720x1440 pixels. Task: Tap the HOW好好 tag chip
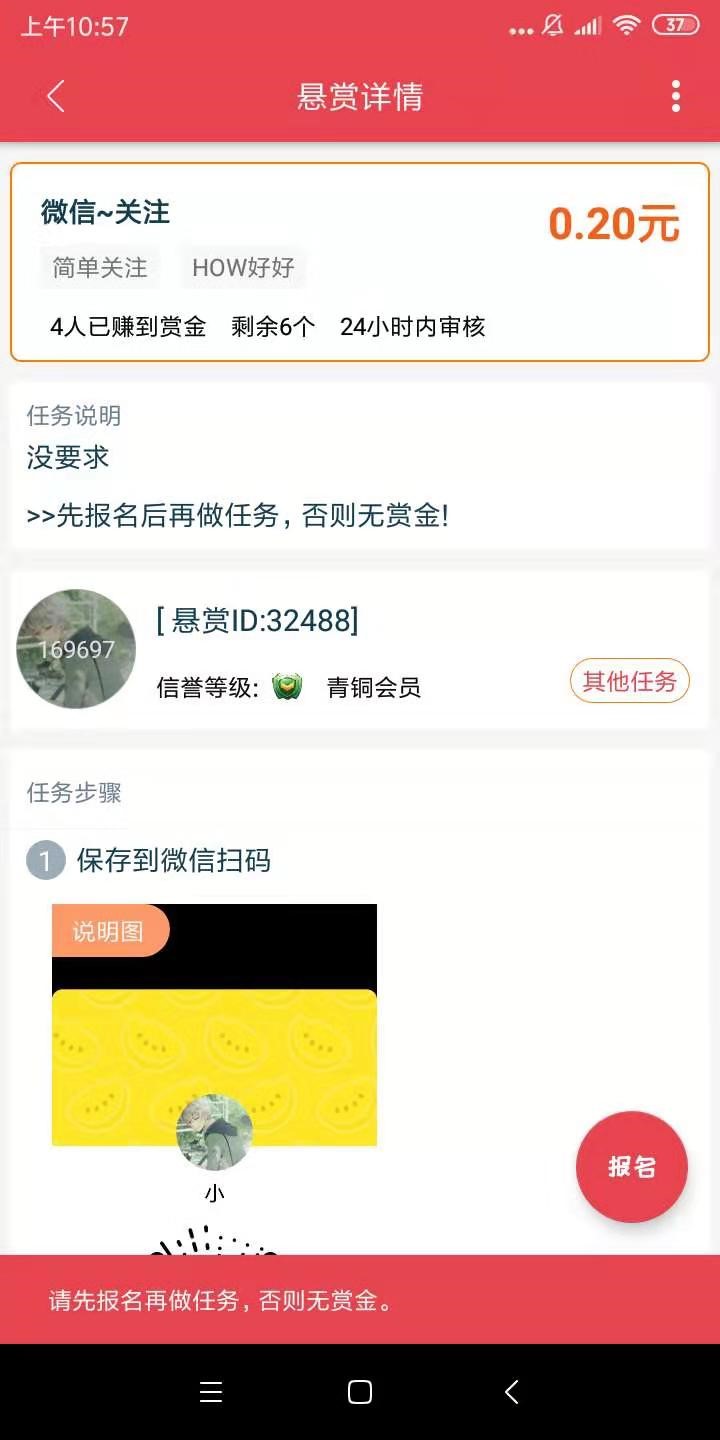pyautogui.click(x=243, y=267)
